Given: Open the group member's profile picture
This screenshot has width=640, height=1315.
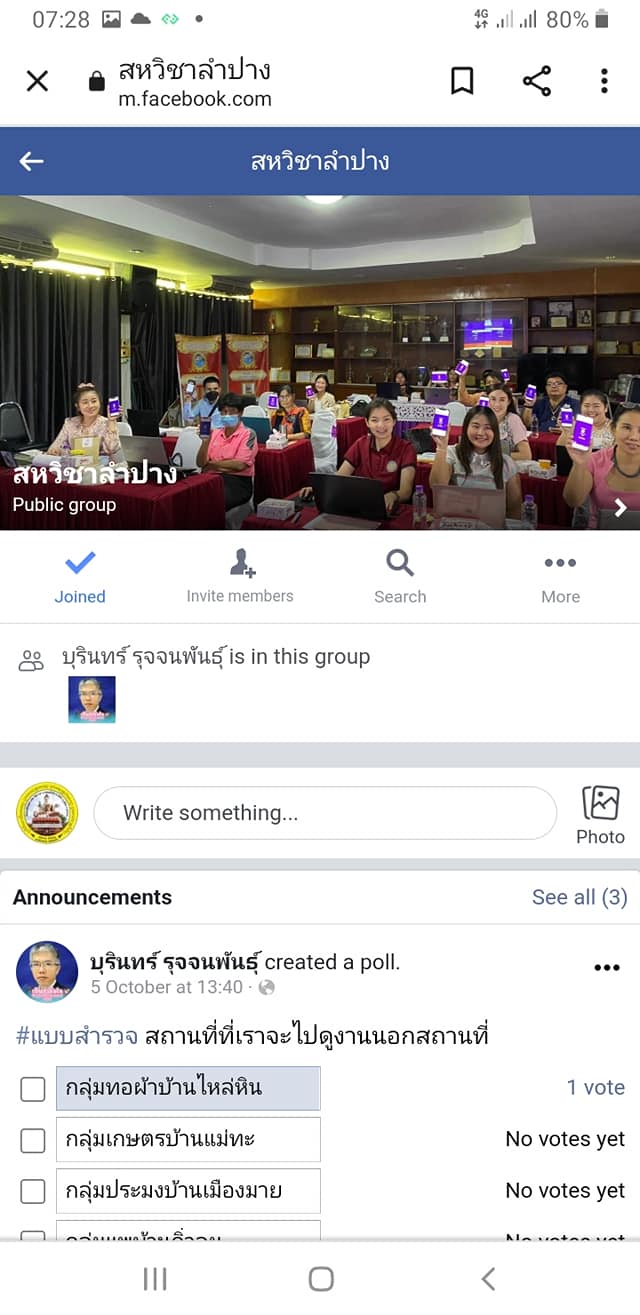Looking at the screenshot, I should (x=92, y=699).
